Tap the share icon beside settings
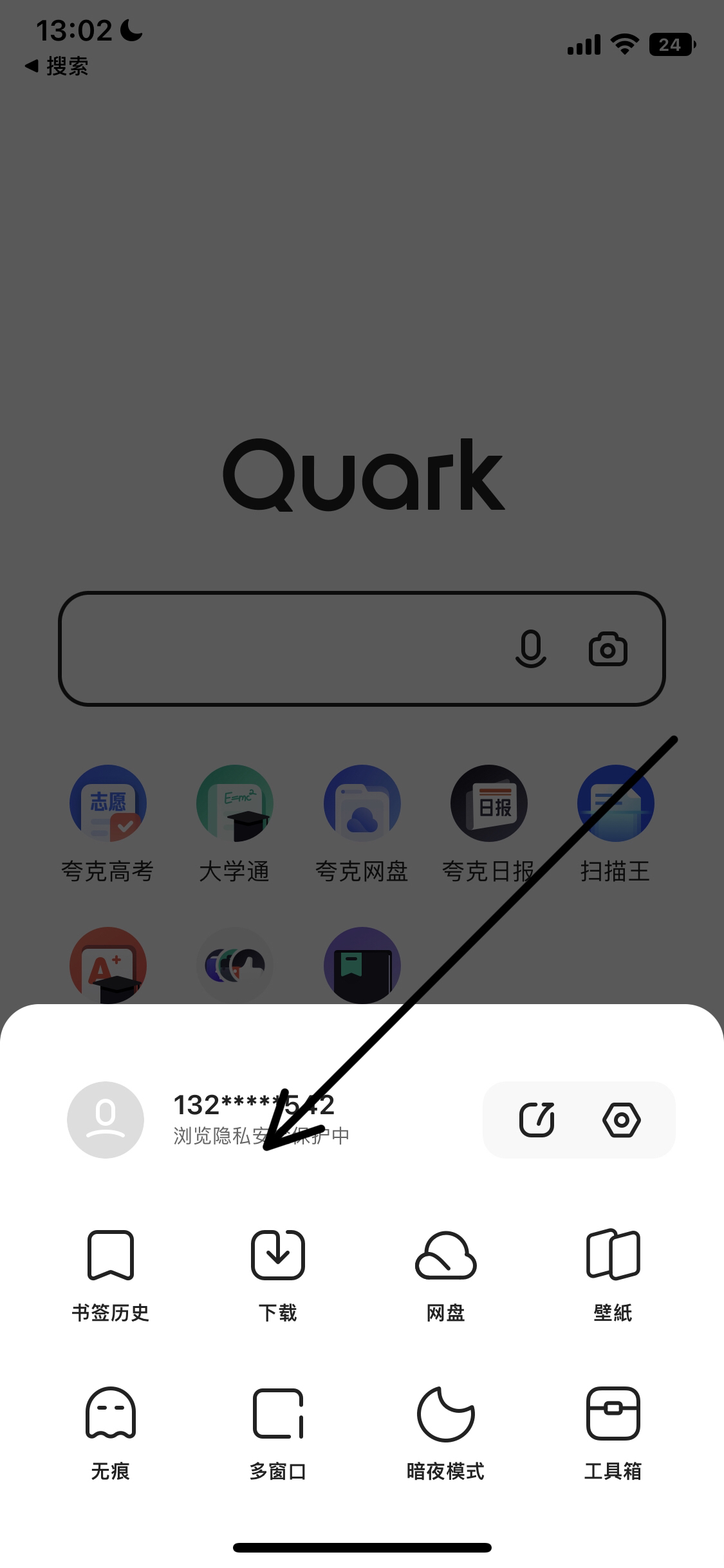The height and width of the screenshot is (1568, 724). pos(537,1120)
